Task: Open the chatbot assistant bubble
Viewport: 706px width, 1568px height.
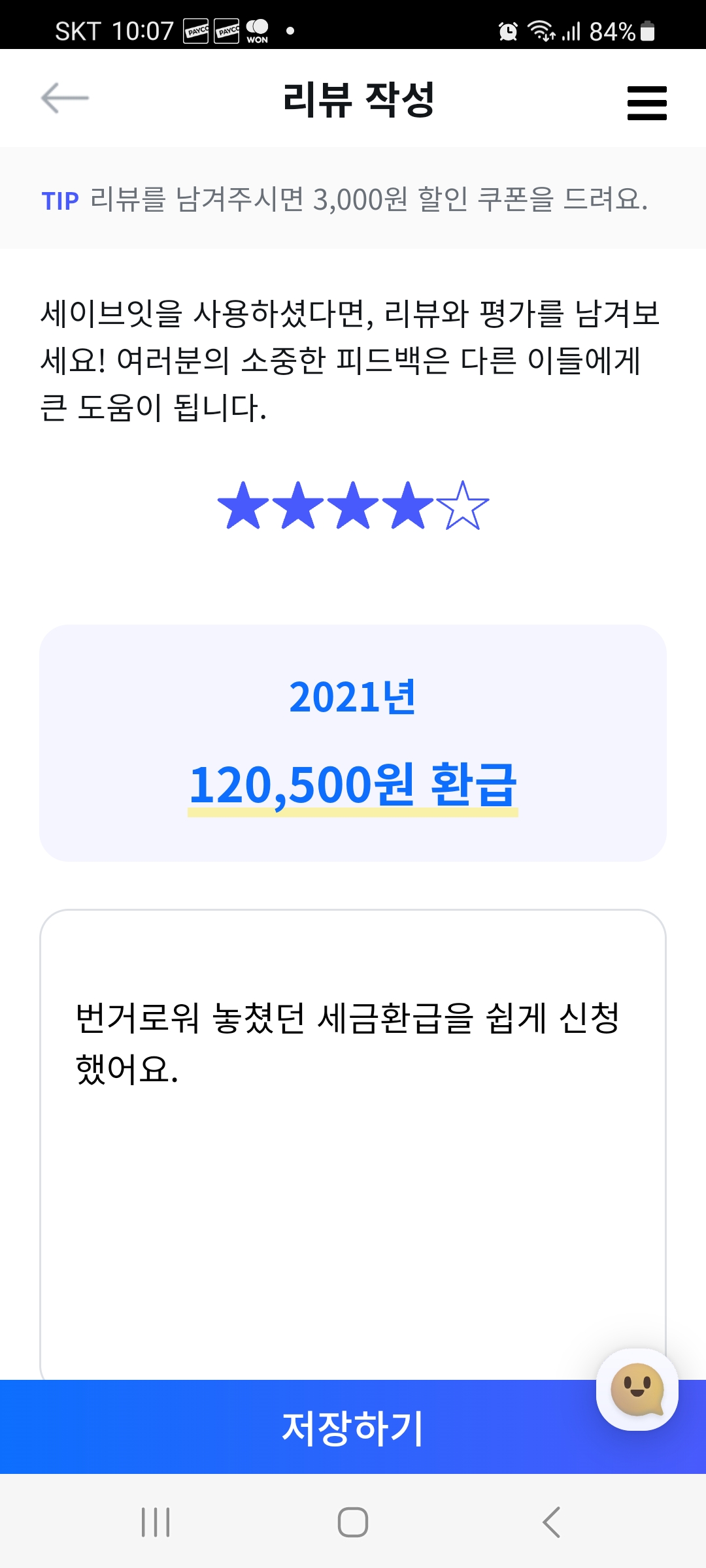Action: 637,1390
